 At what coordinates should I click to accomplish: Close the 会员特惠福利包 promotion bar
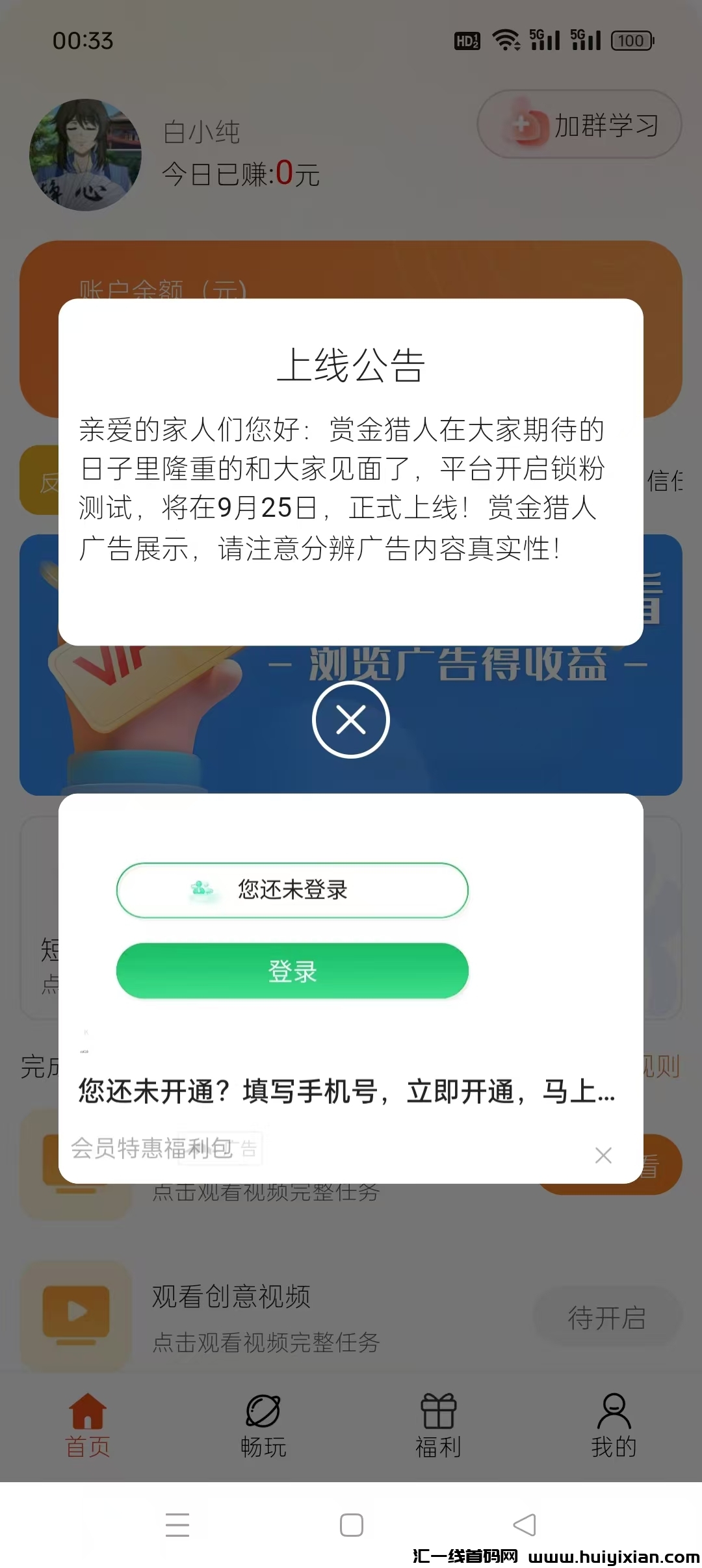(603, 1155)
